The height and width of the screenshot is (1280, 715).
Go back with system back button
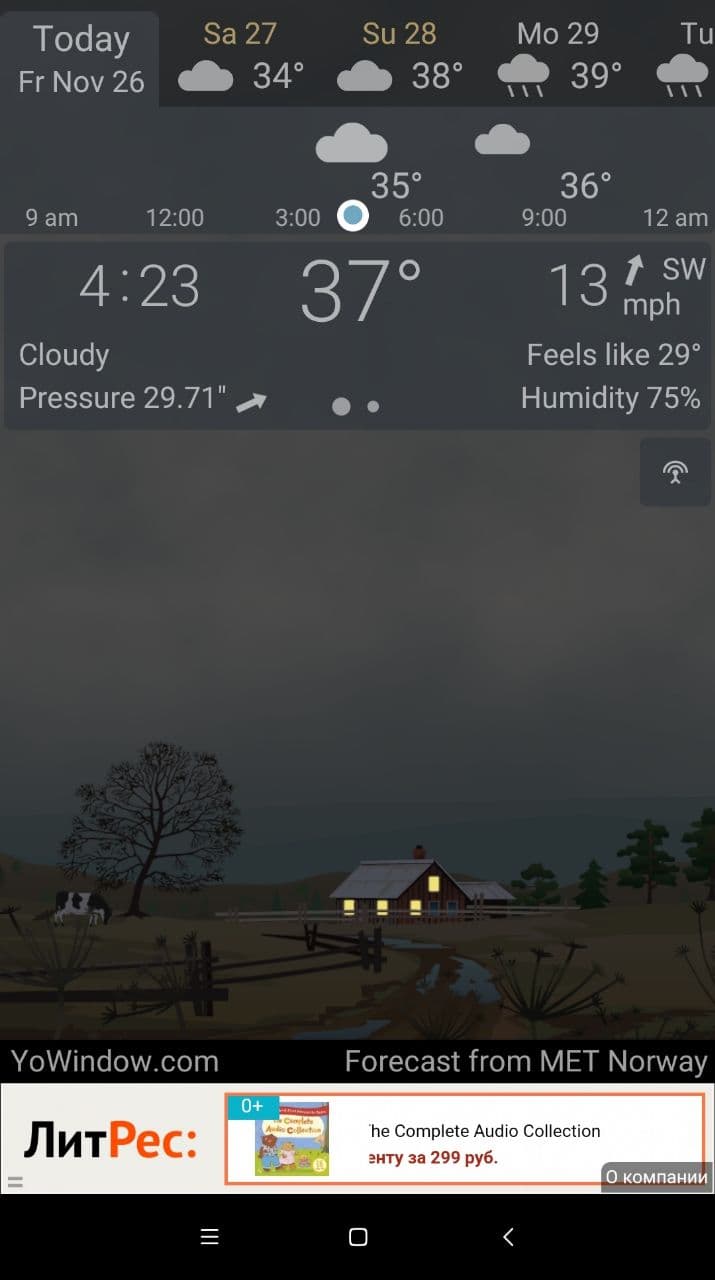(507, 1237)
